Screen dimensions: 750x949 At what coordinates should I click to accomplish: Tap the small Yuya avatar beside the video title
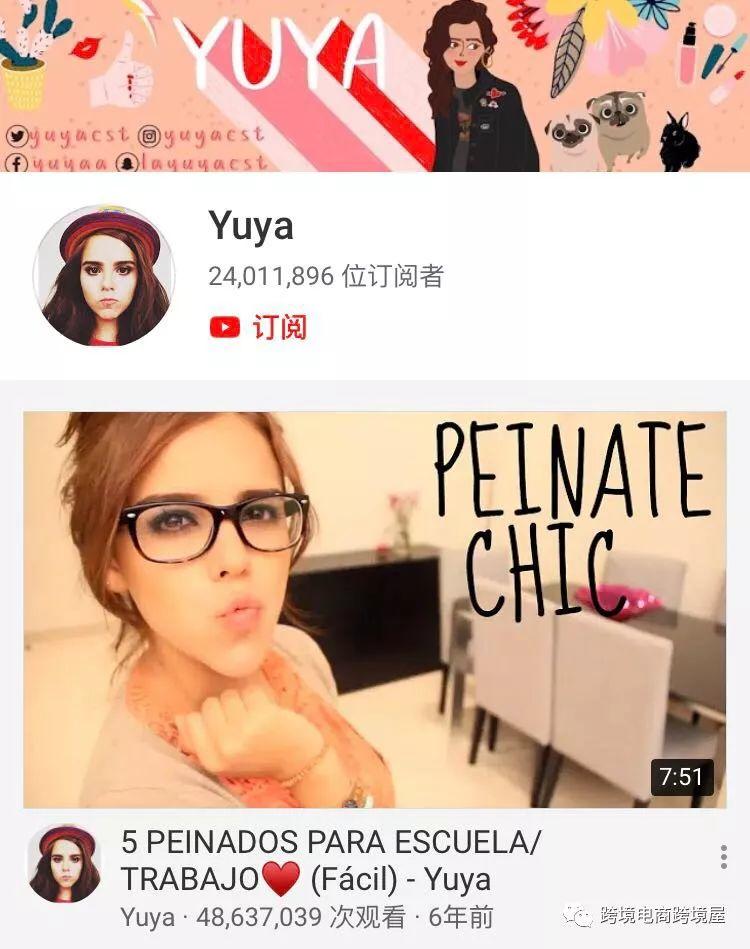65,863
